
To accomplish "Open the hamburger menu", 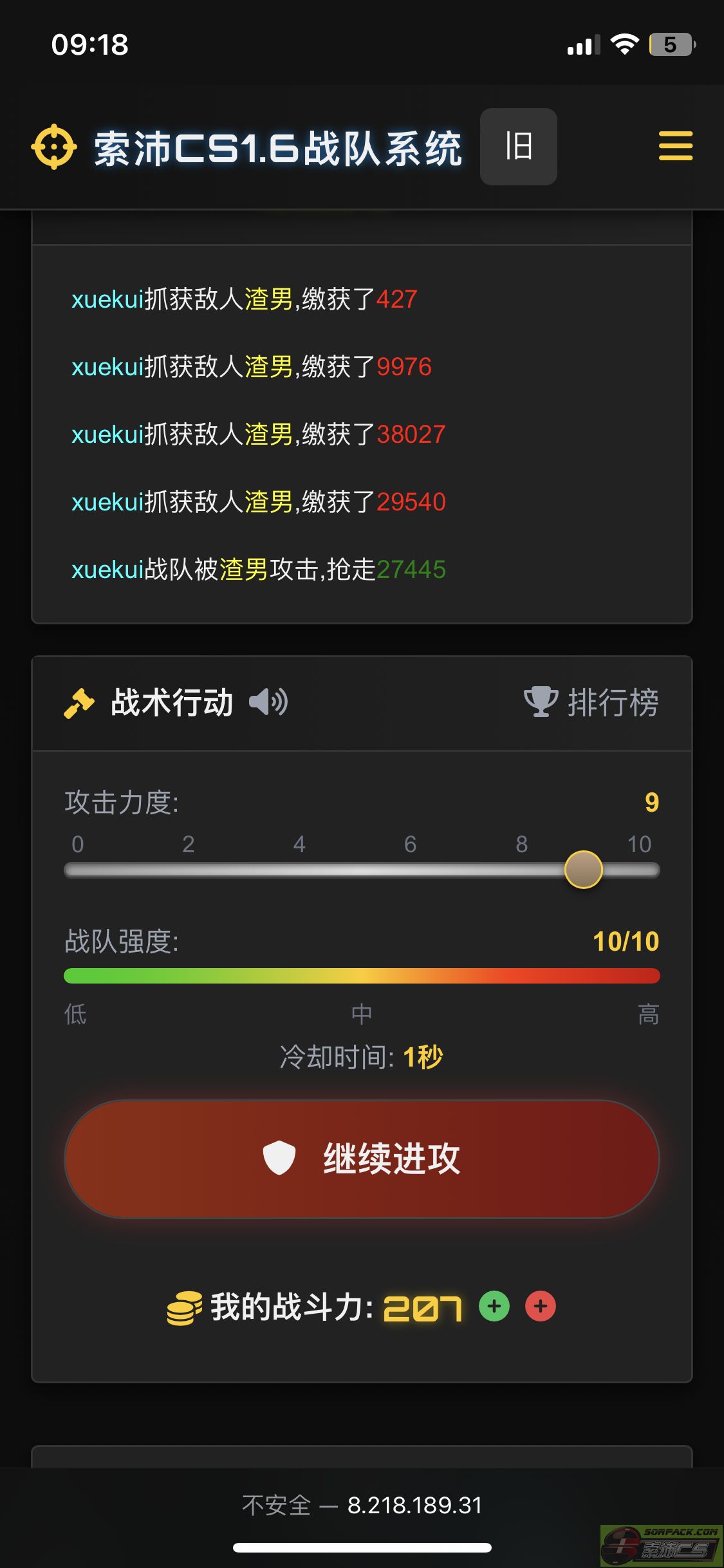I will tap(675, 146).
